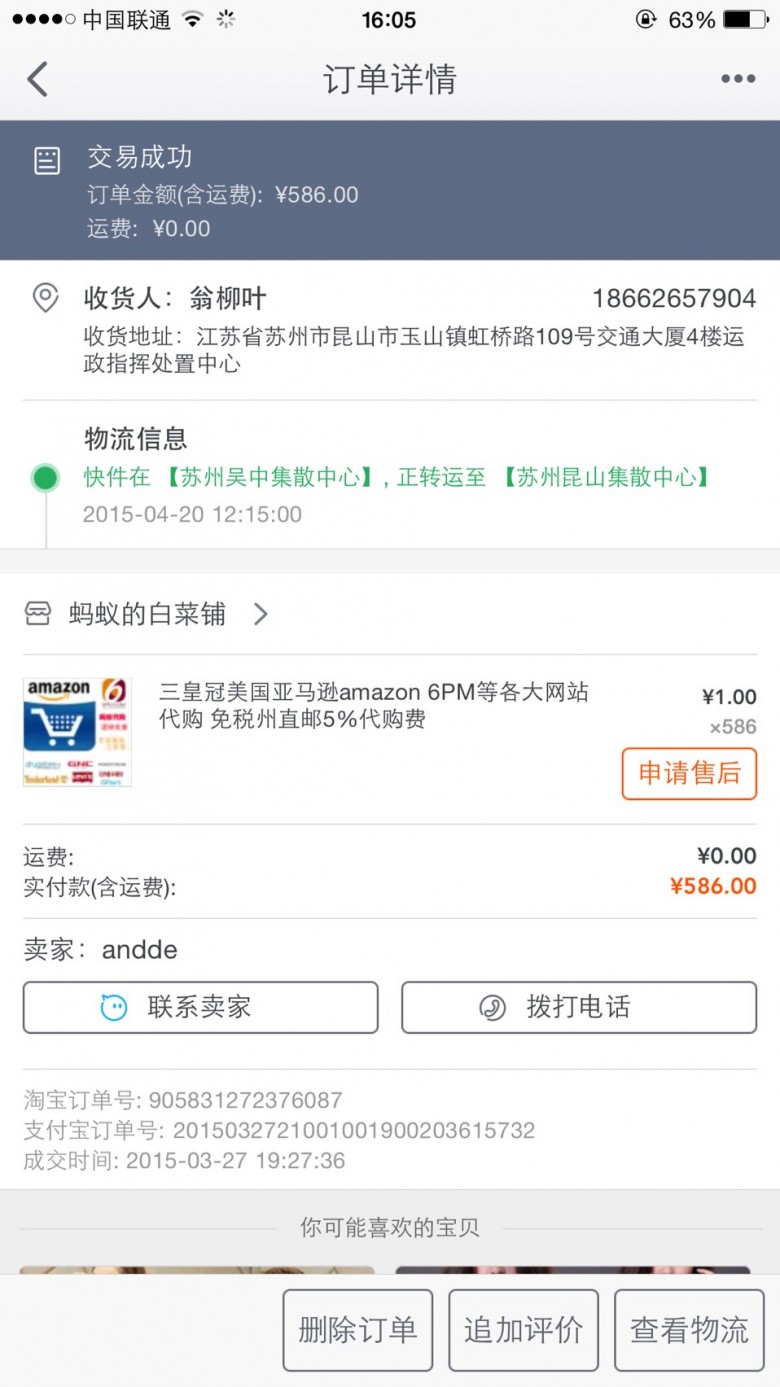Delete this order with 删除订单
Screen dimensions: 780x1387
coord(358,1330)
